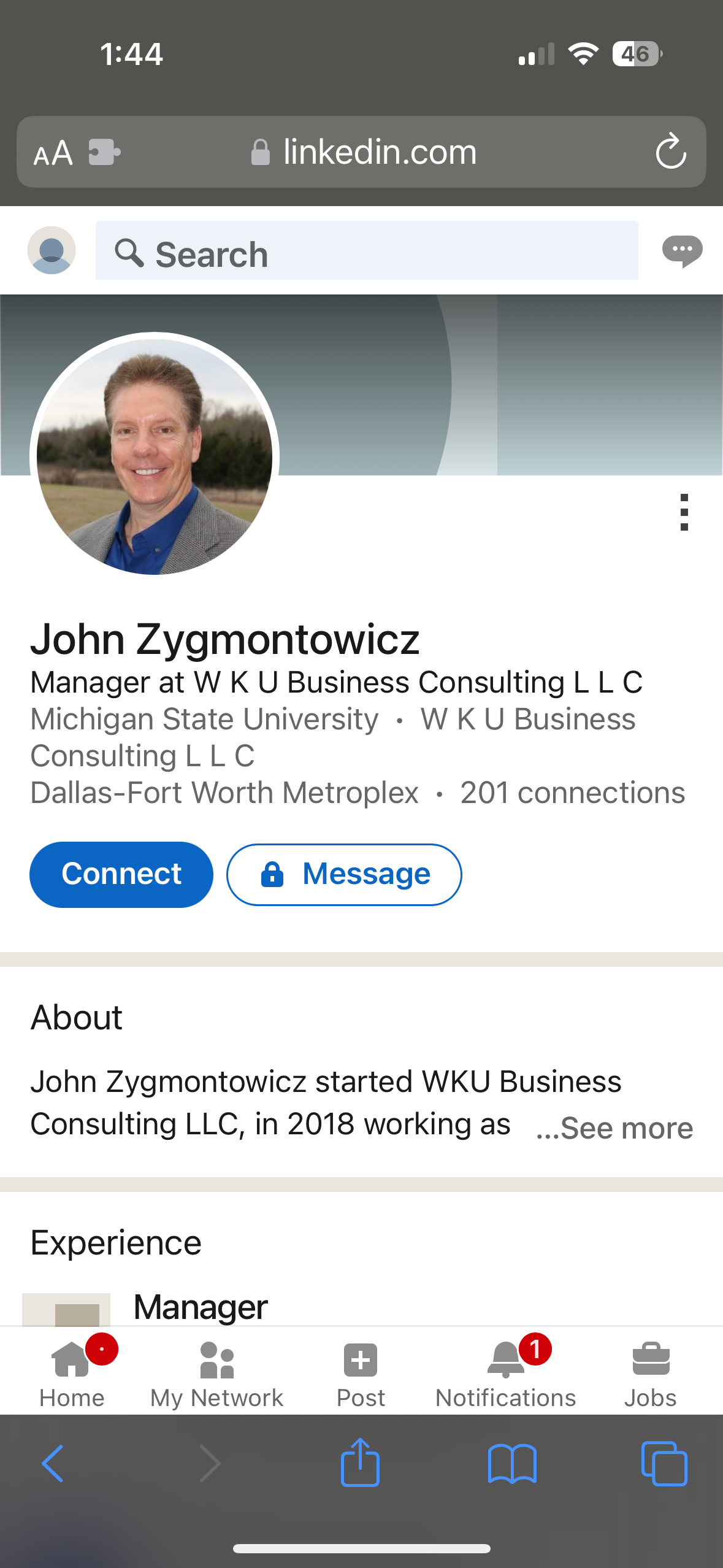Go back in Safari
This screenshot has height=1568, width=723.
(53, 1463)
